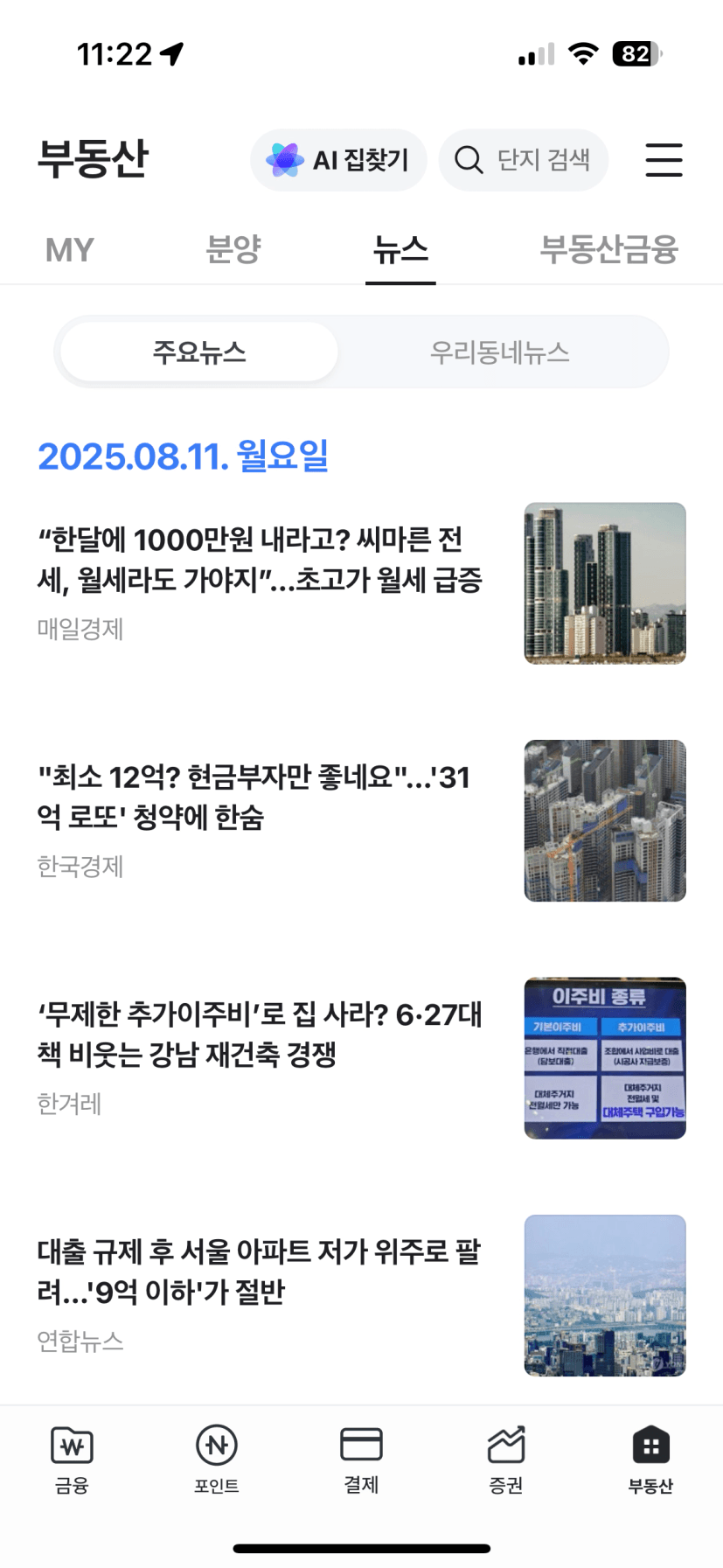Open the 단지 검색 search field
Viewport: 723px width, 1568px height.
tap(523, 160)
